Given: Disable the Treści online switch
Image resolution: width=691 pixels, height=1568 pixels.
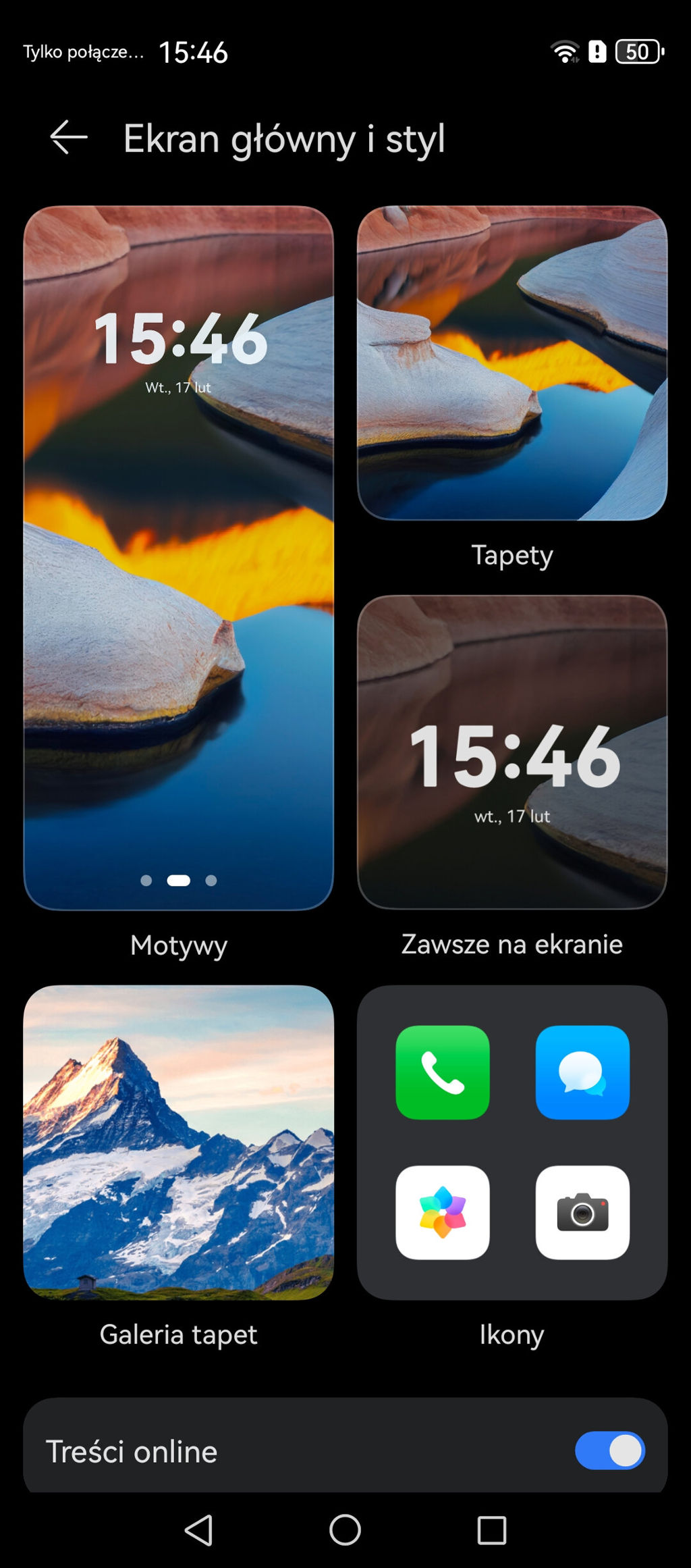Looking at the screenshot, I should pyautogui.click(x=609, y=1451).
